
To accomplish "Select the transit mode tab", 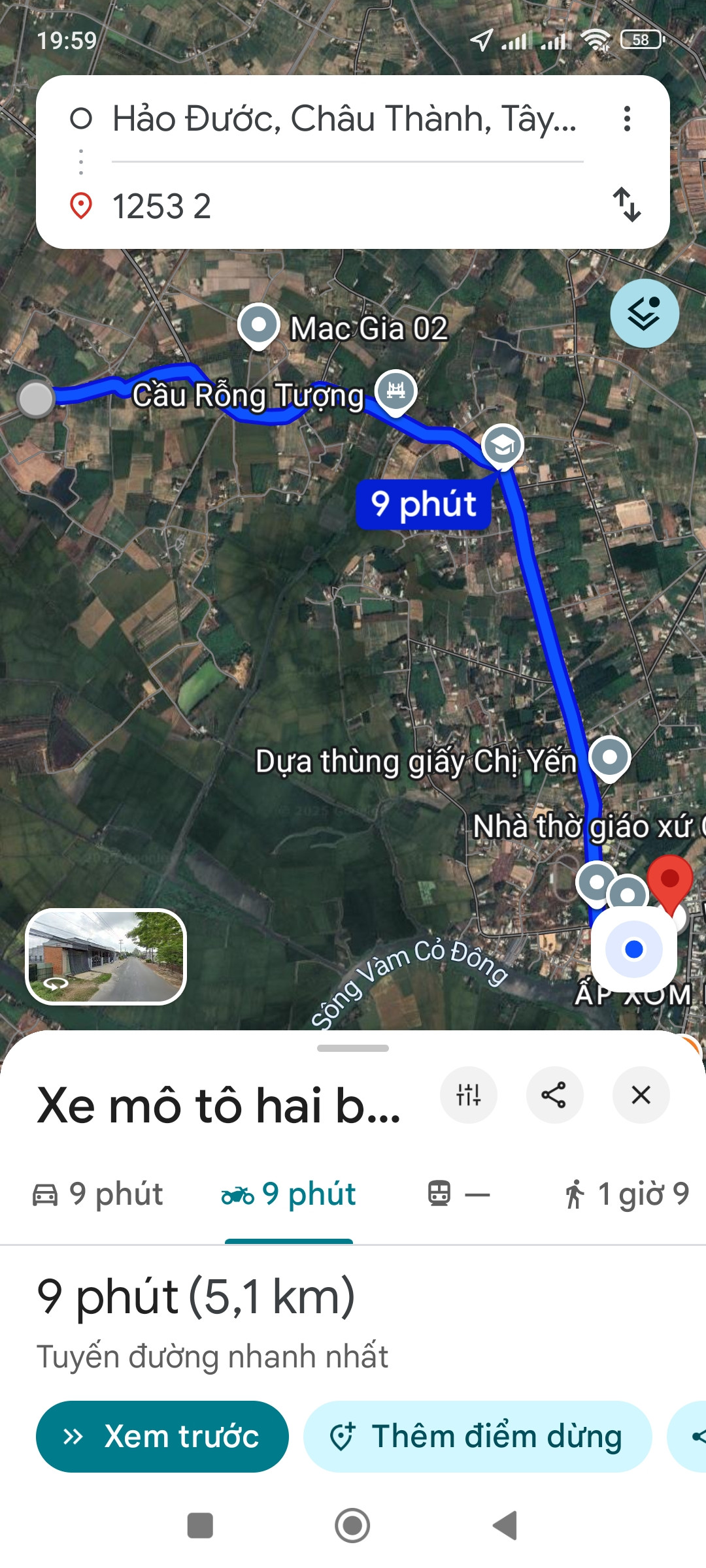I will pyautogui.click(x=458, y=1194).
